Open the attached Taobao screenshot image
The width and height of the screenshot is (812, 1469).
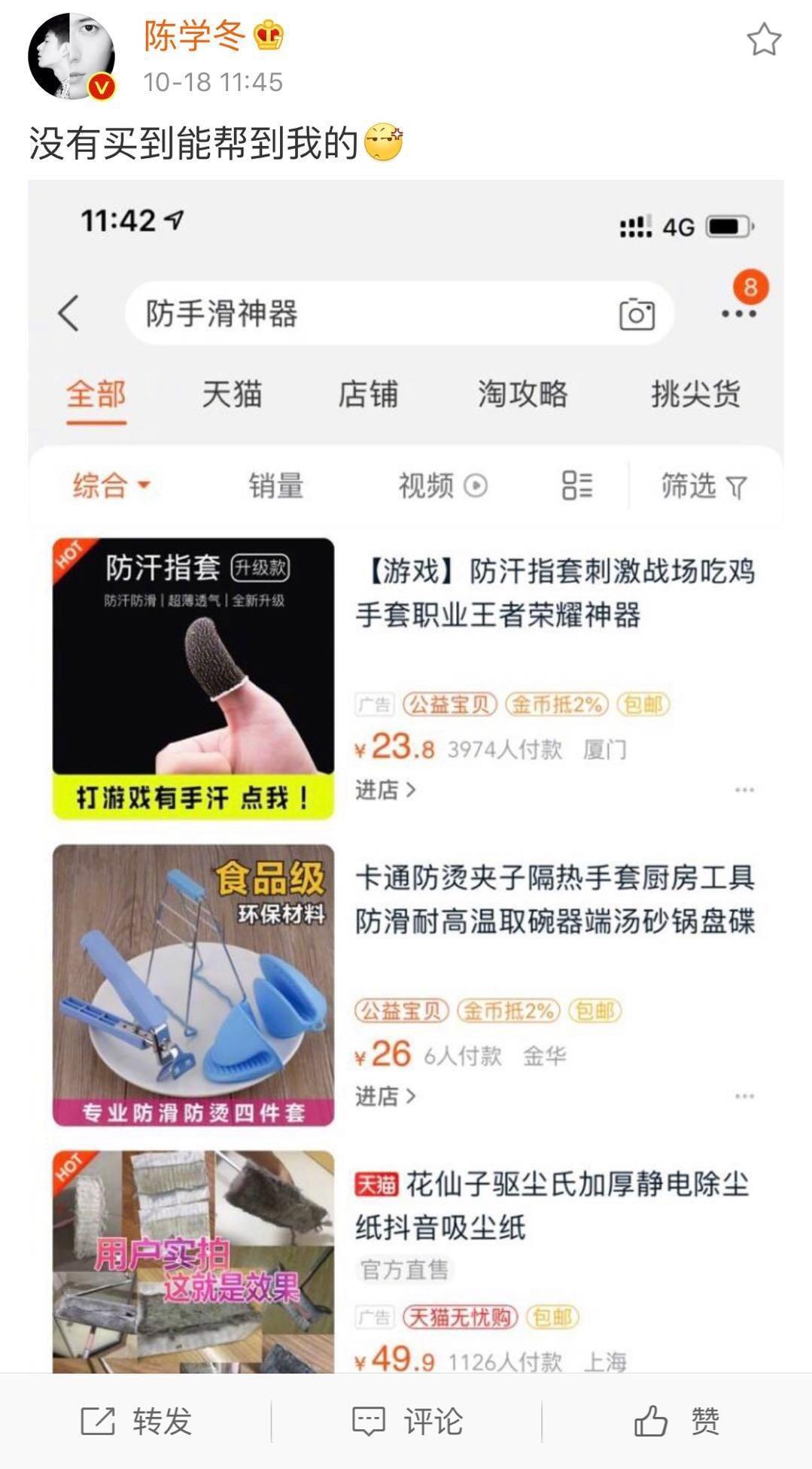click(x=406, y=775)
